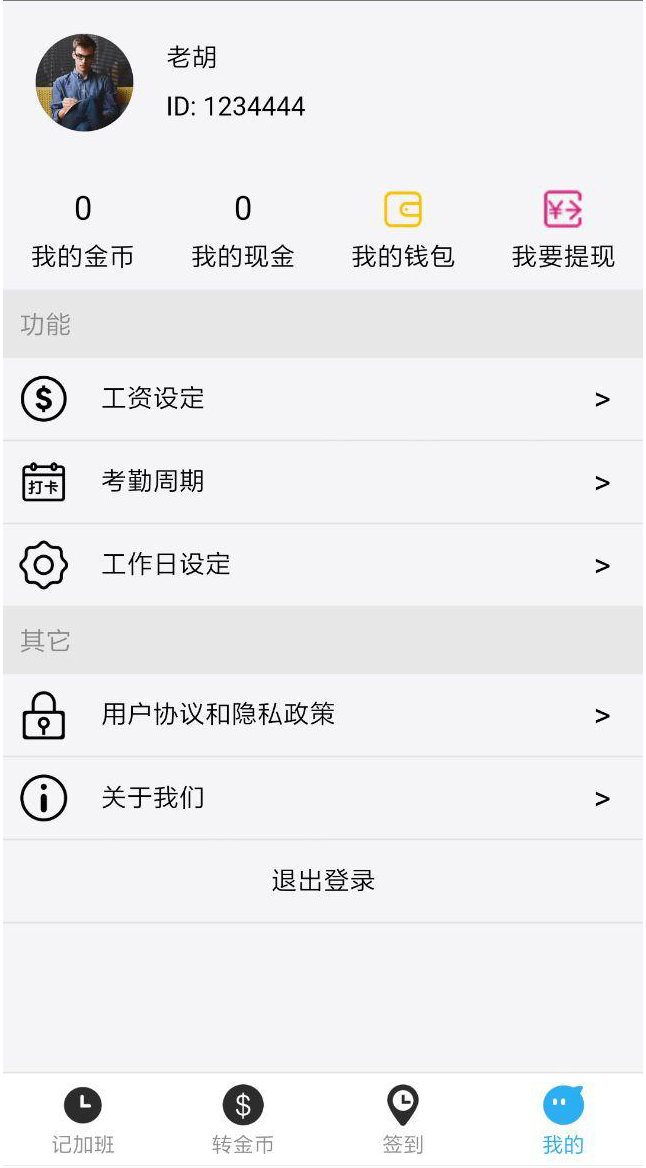646x1168 pixels.
Task: Open 考勤周期 attendance period
Action: tap(323, 482)
